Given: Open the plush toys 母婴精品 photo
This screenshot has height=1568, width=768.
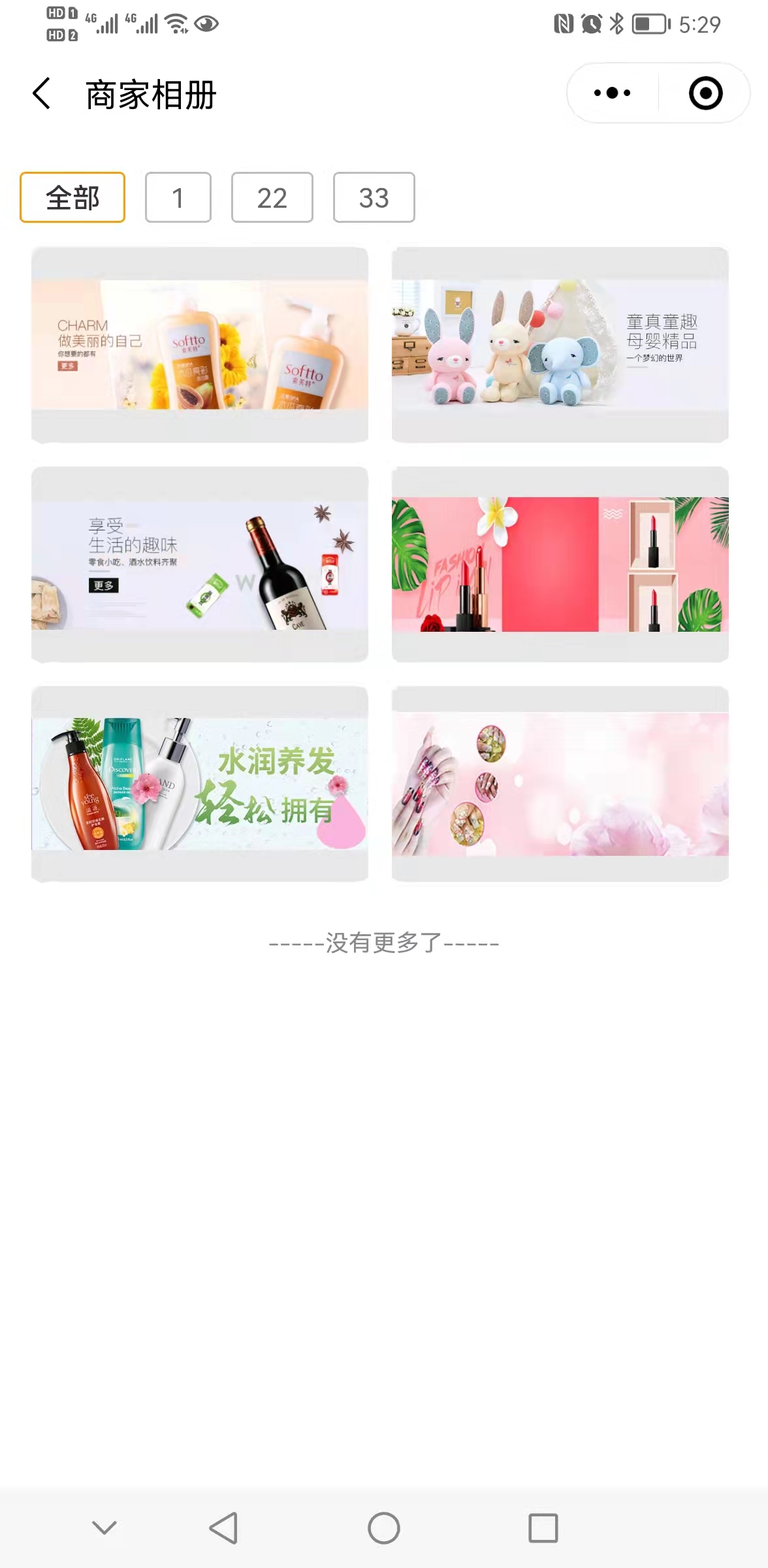Looking at the screenshot, I should click(x=560, y=345).
